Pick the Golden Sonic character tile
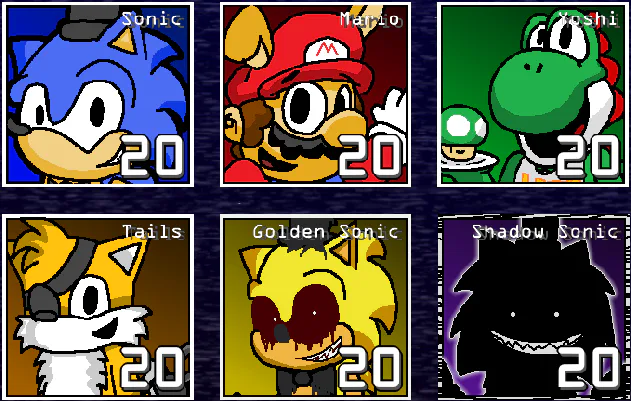The height and width of the screenshot is (401, 631). click(x=315, y=307)
